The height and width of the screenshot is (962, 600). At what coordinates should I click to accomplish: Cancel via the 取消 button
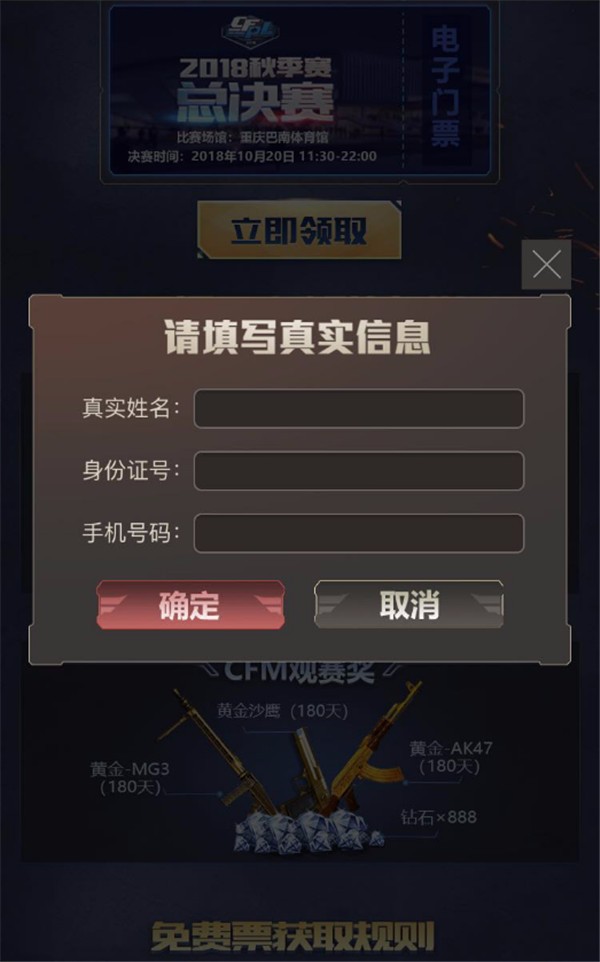[408, 605]
